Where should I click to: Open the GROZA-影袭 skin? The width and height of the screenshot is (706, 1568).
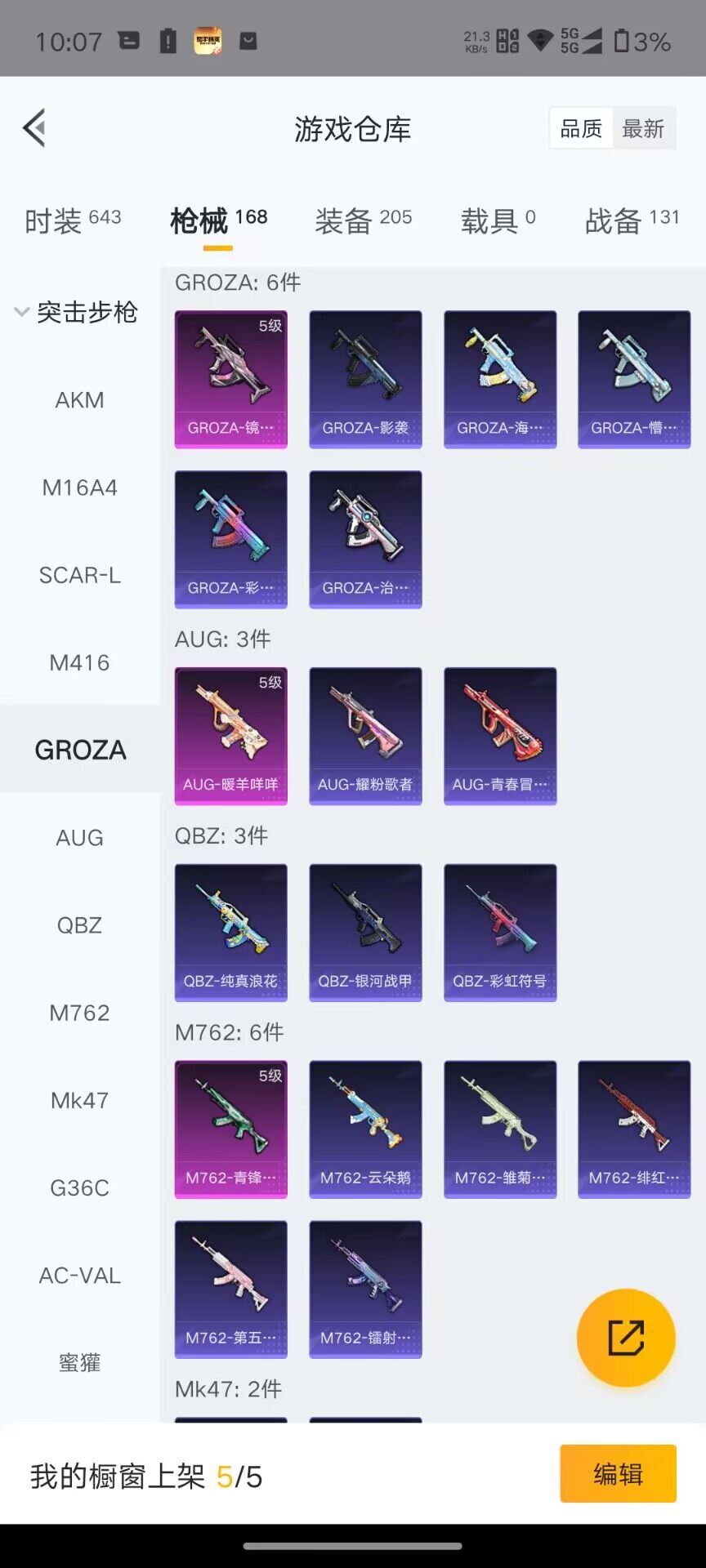coord(365,379)
